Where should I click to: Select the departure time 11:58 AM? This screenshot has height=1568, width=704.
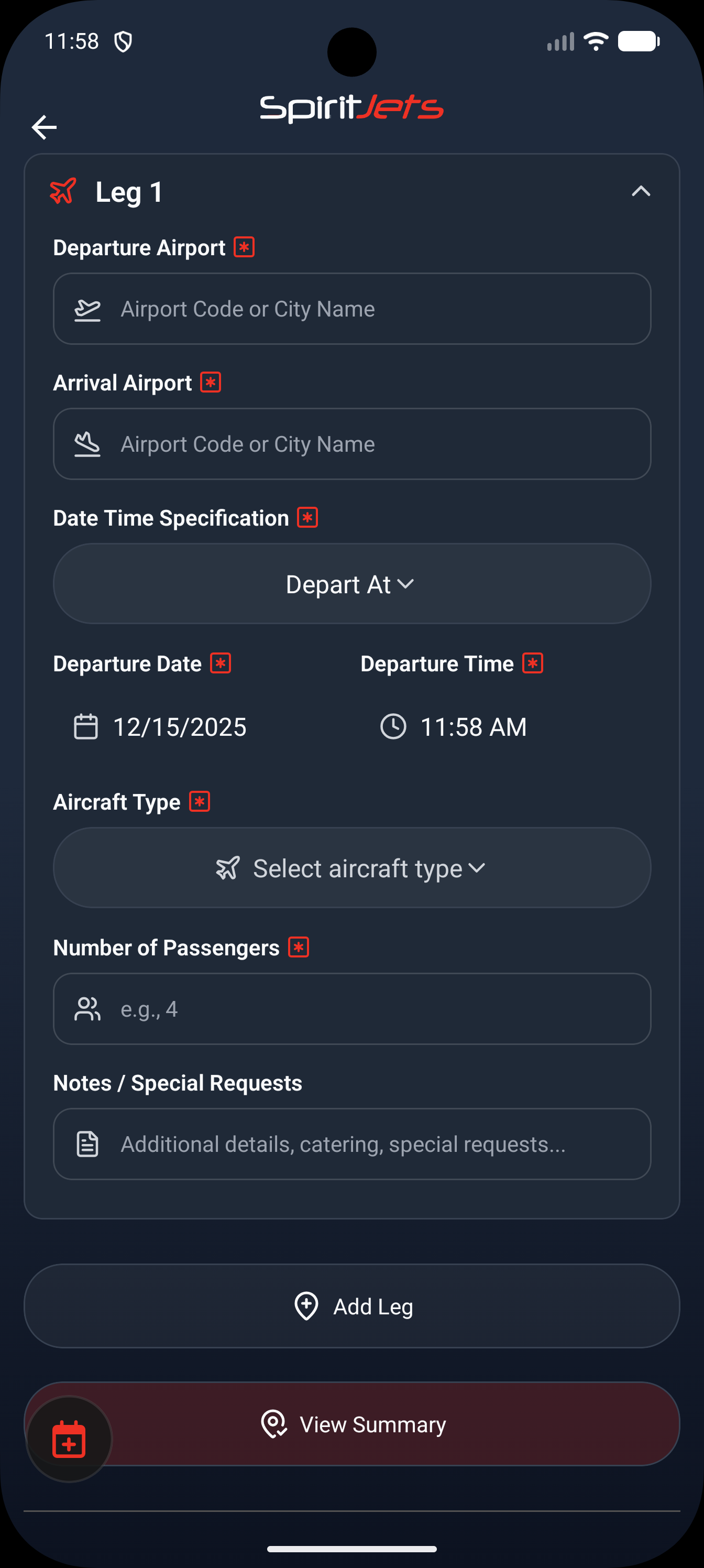pos(474,726)
